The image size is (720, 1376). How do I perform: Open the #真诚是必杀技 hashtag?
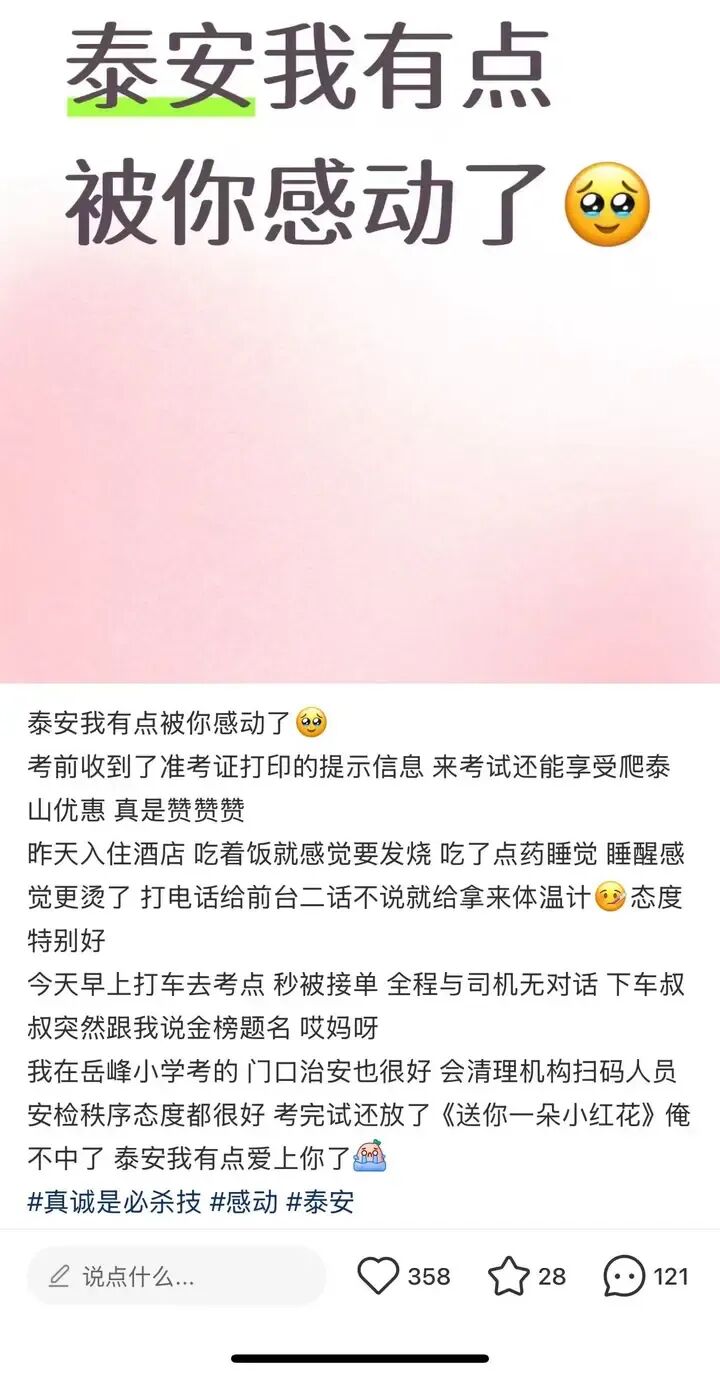(114, 1201)
